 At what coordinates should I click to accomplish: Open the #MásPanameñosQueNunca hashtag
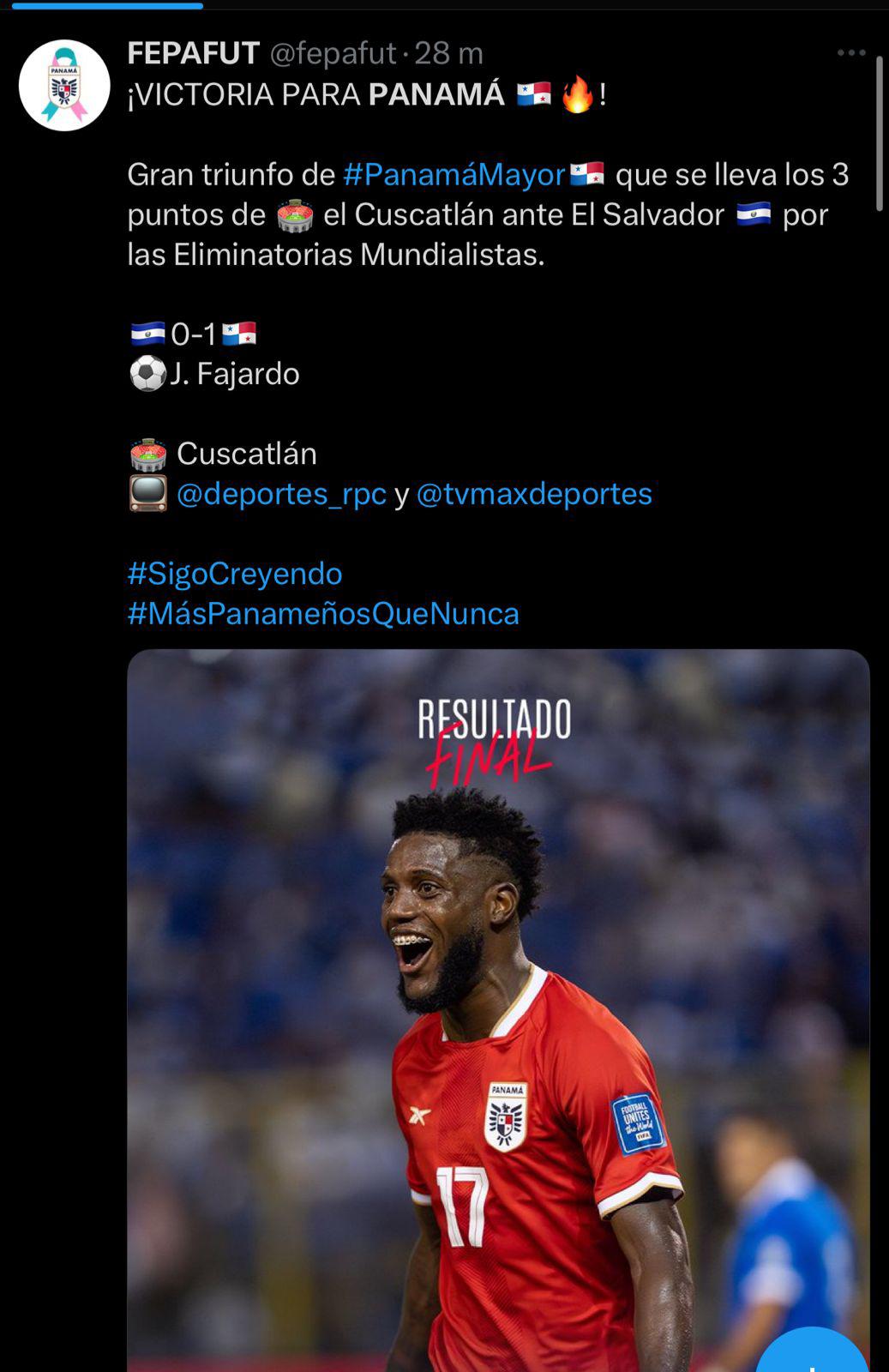click(x=323, y=613)
